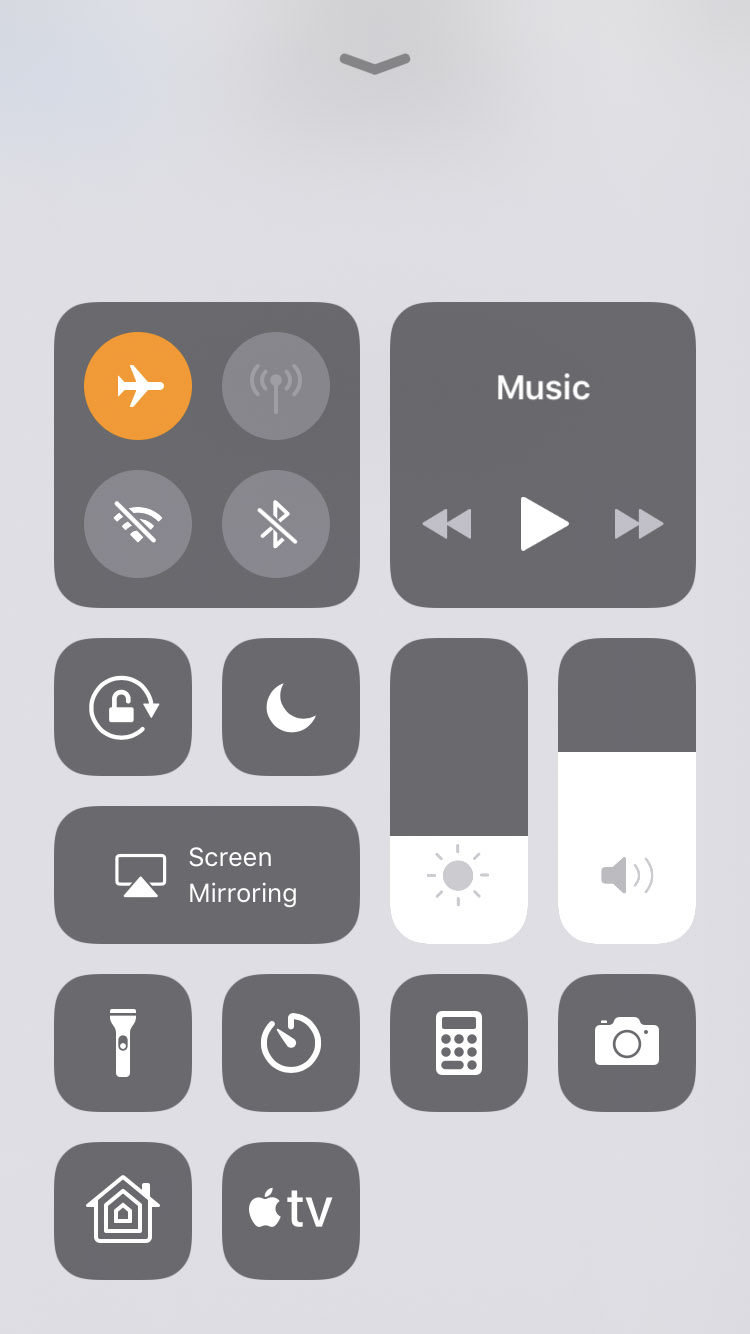Image resolution: width=750 pixels, height=1334 pixels.
Task: Play music
Action: [x=543, y=524]
